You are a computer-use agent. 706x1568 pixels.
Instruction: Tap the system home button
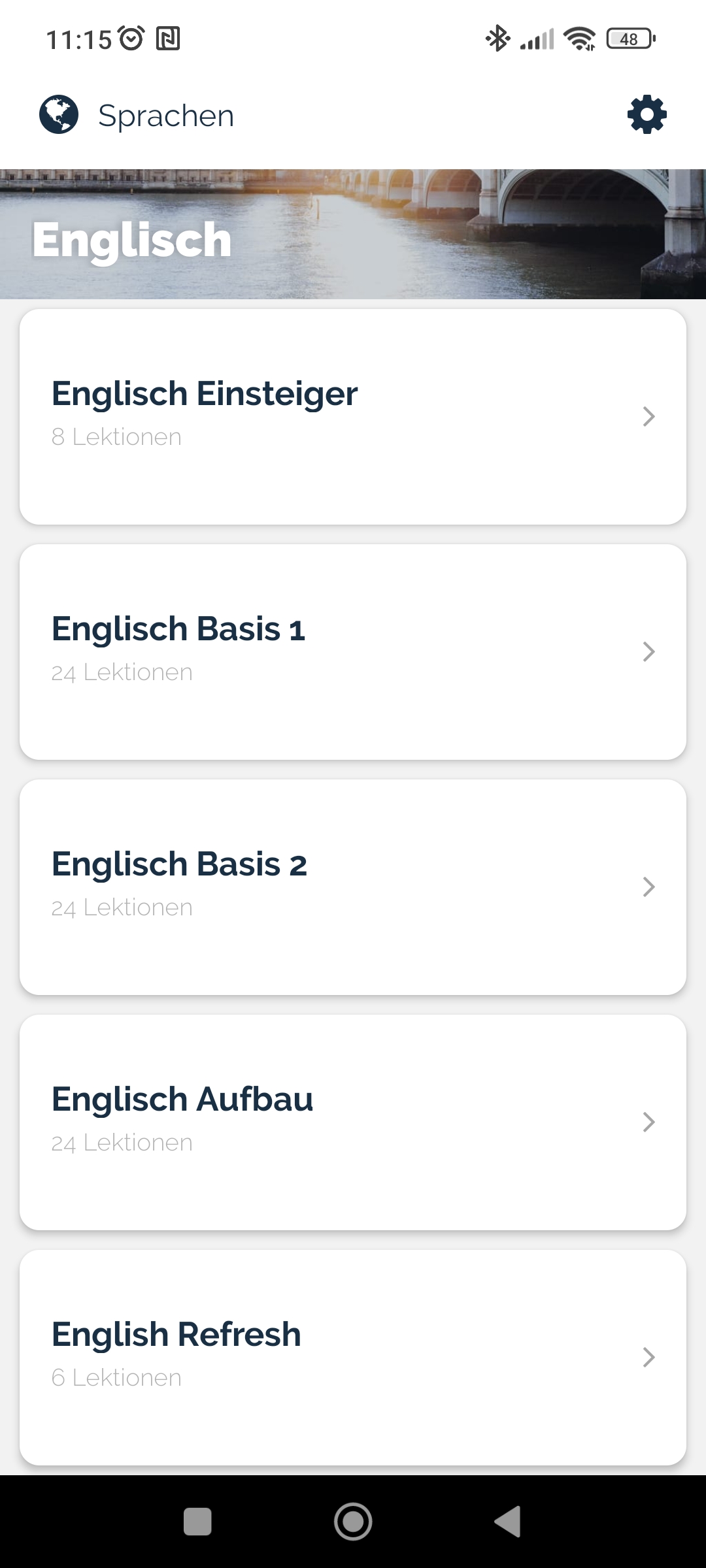pos(353,1522)
